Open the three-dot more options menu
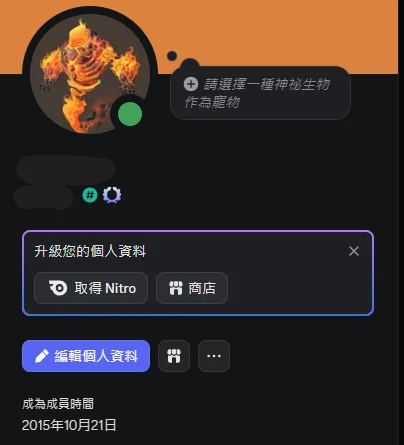404x445 pixels. pyautogui.click(x=214, y=356)
